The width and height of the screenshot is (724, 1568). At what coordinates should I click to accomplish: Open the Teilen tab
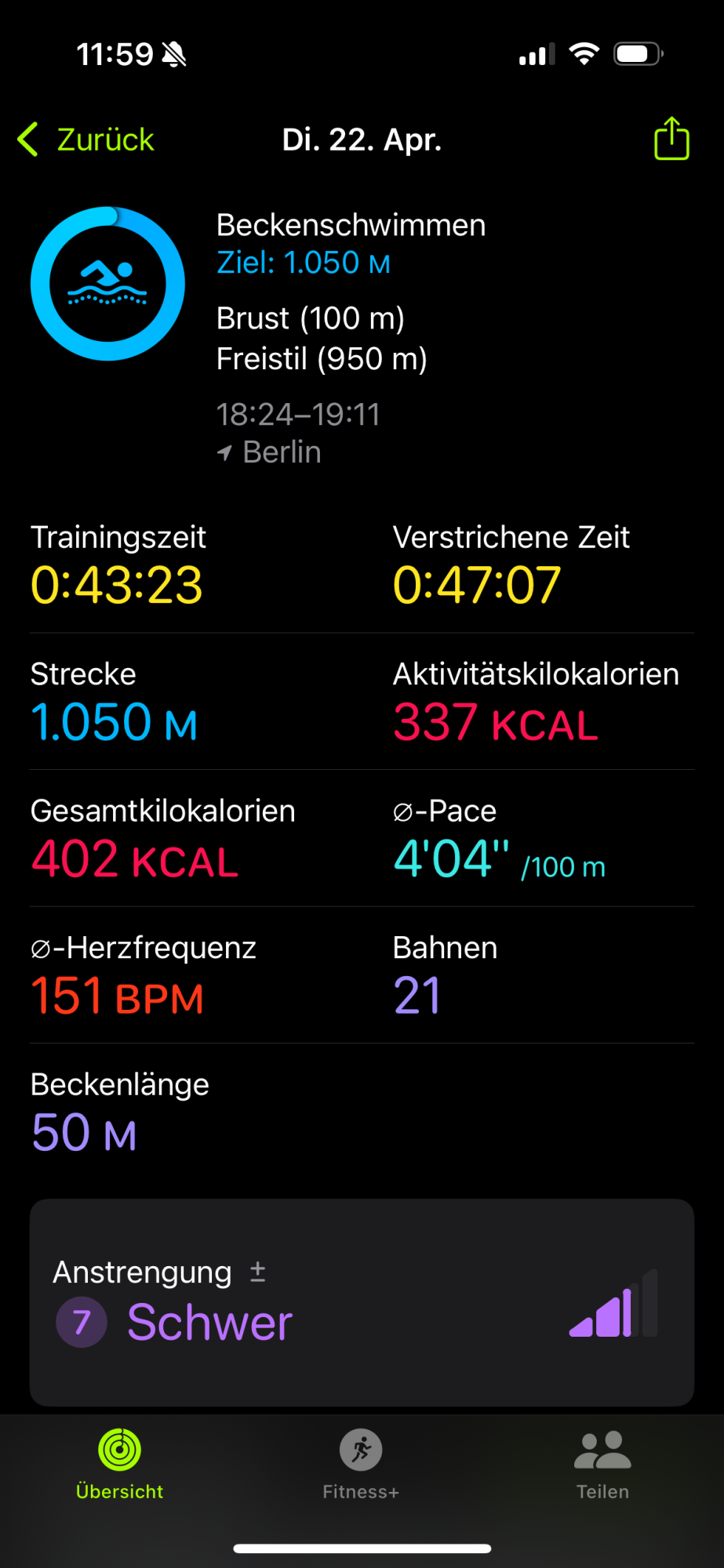(x=602, y=1465)
